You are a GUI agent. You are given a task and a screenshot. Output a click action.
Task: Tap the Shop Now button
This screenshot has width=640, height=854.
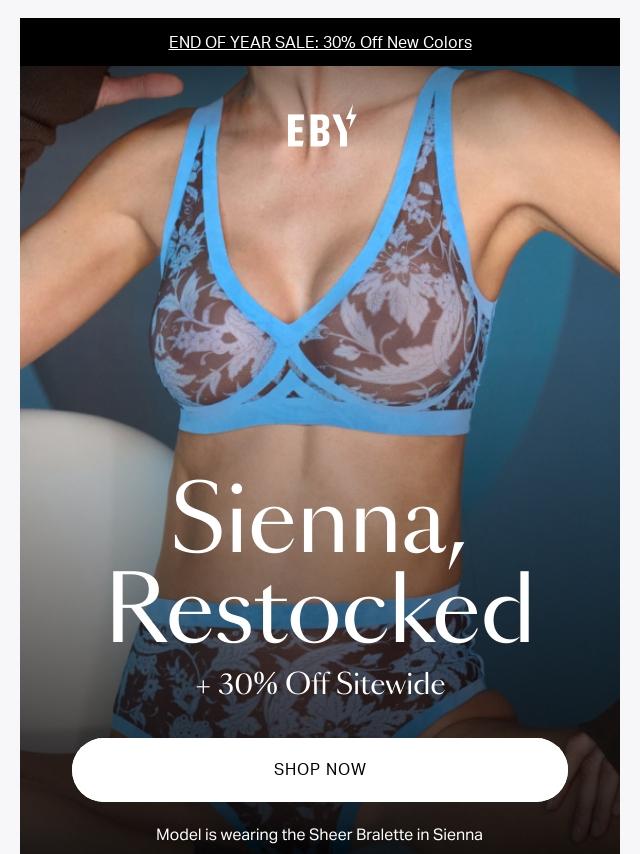320,769
